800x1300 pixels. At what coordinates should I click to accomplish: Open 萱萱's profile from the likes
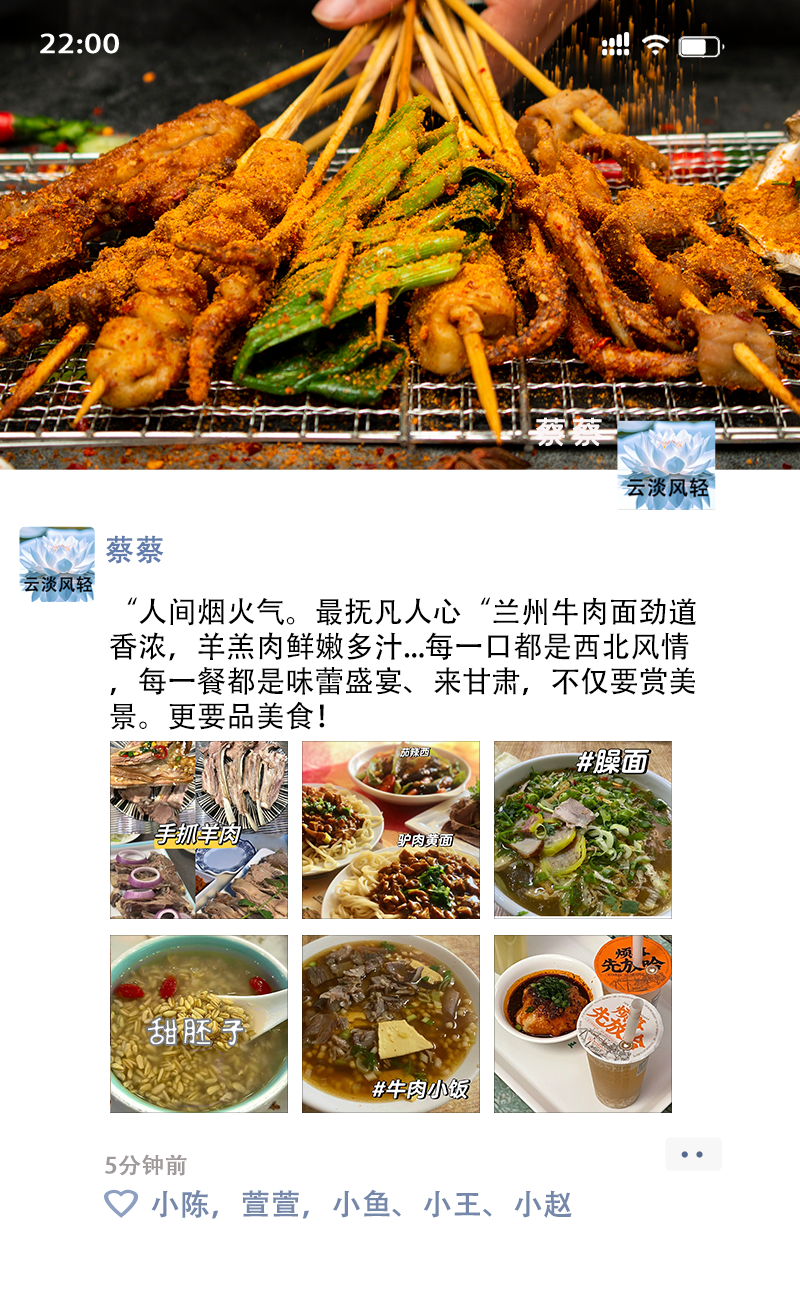click(x=270, y=1204)
